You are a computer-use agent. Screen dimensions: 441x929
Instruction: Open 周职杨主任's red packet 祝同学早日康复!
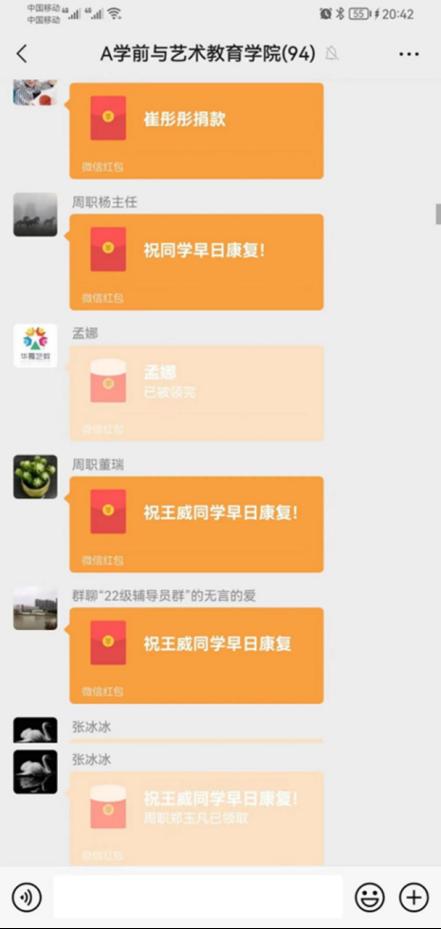click(x=197, y=262)
